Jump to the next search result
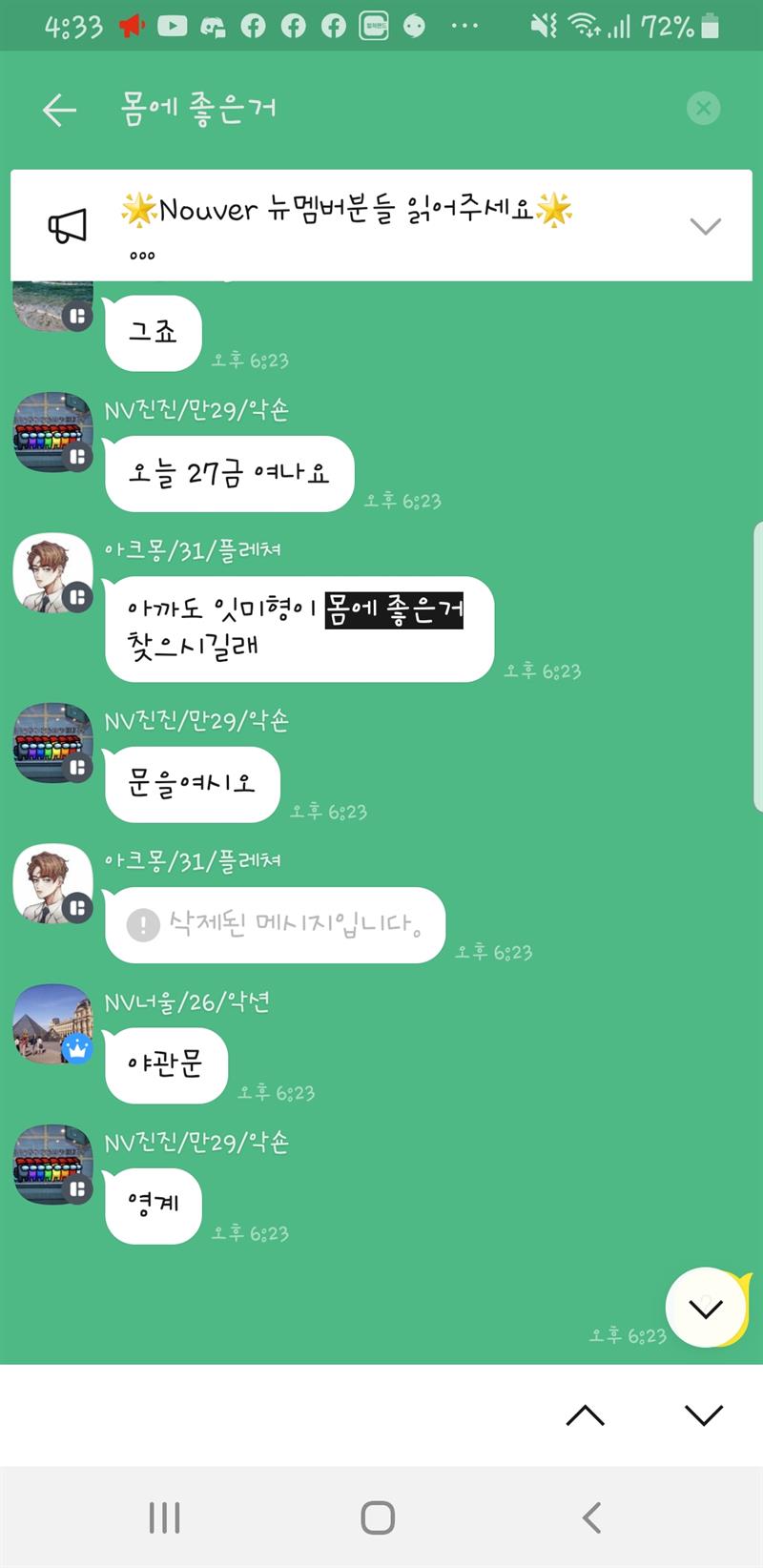Image resolution: width=763 pixels, height=1568 pixels. coord(704,1415)
